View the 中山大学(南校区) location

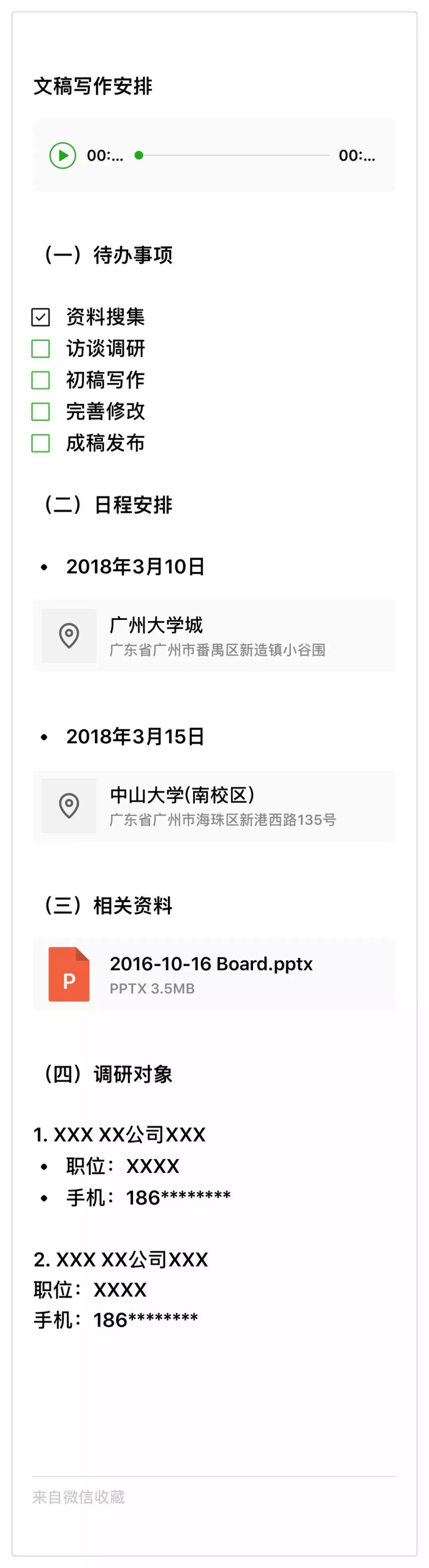pos(214,806)
